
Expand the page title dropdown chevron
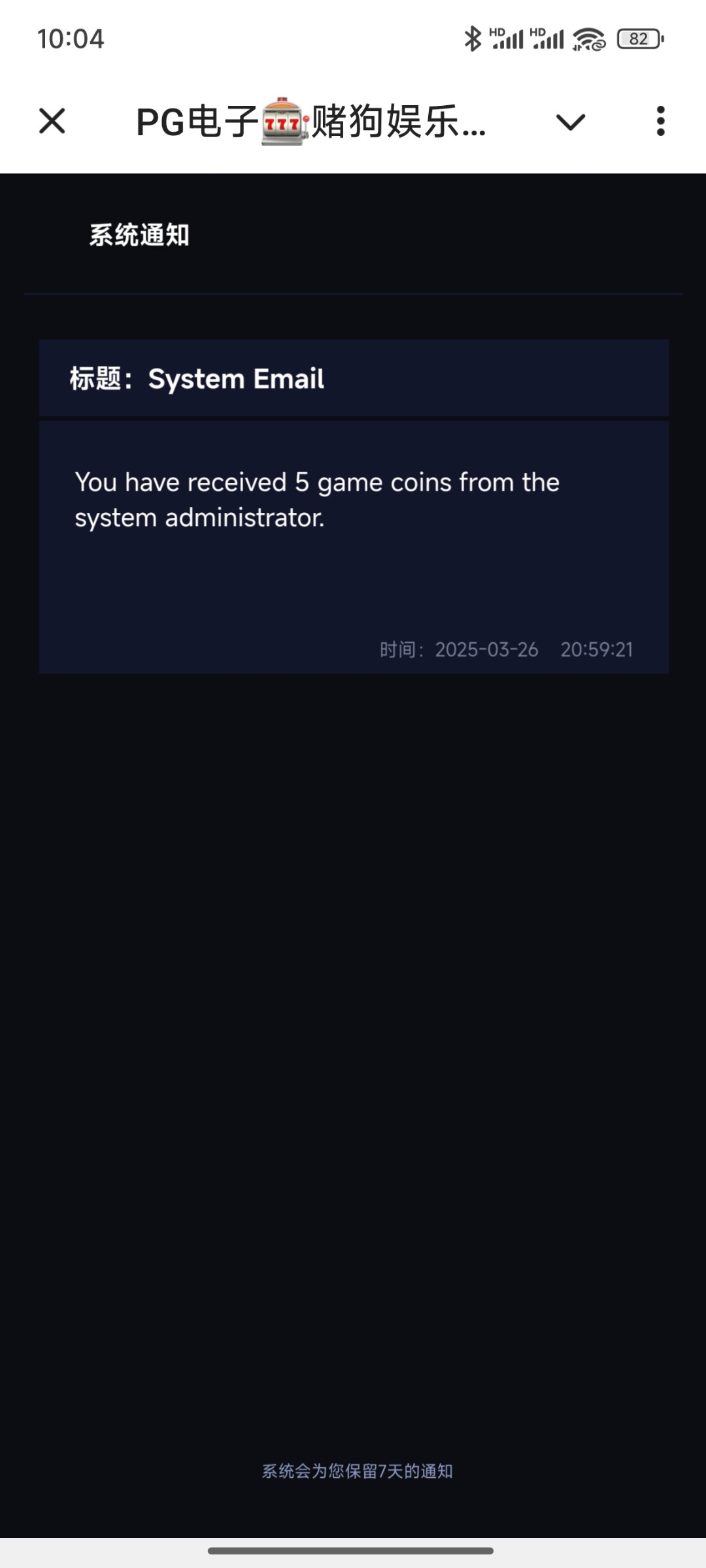[570, 122]
